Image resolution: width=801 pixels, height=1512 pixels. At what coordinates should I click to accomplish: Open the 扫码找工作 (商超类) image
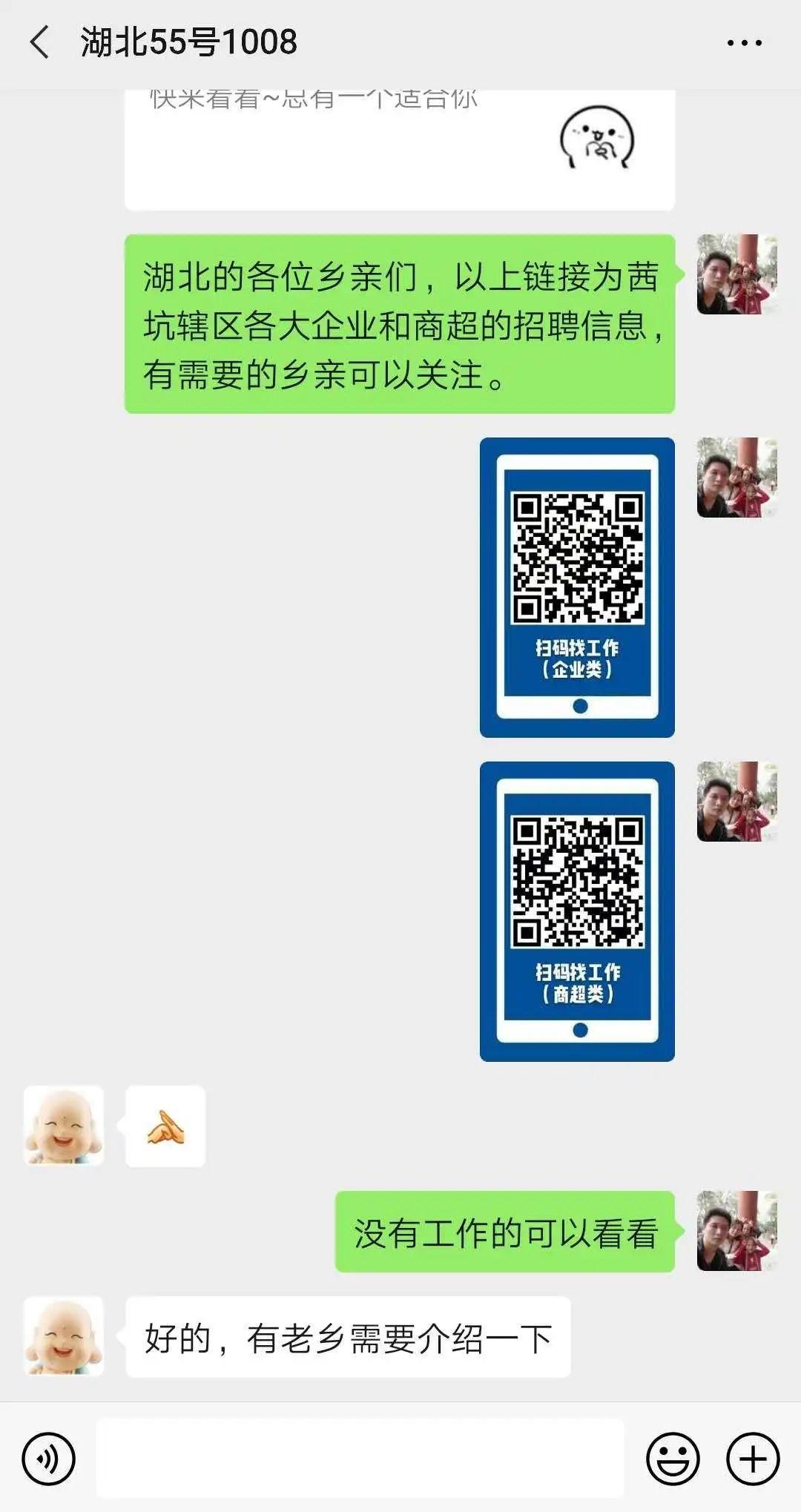(x=577, y=911)
